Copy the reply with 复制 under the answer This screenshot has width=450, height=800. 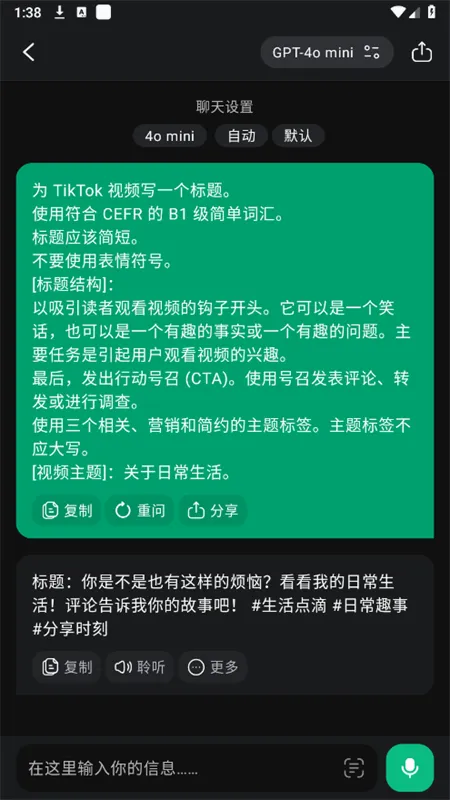(66, 667)
